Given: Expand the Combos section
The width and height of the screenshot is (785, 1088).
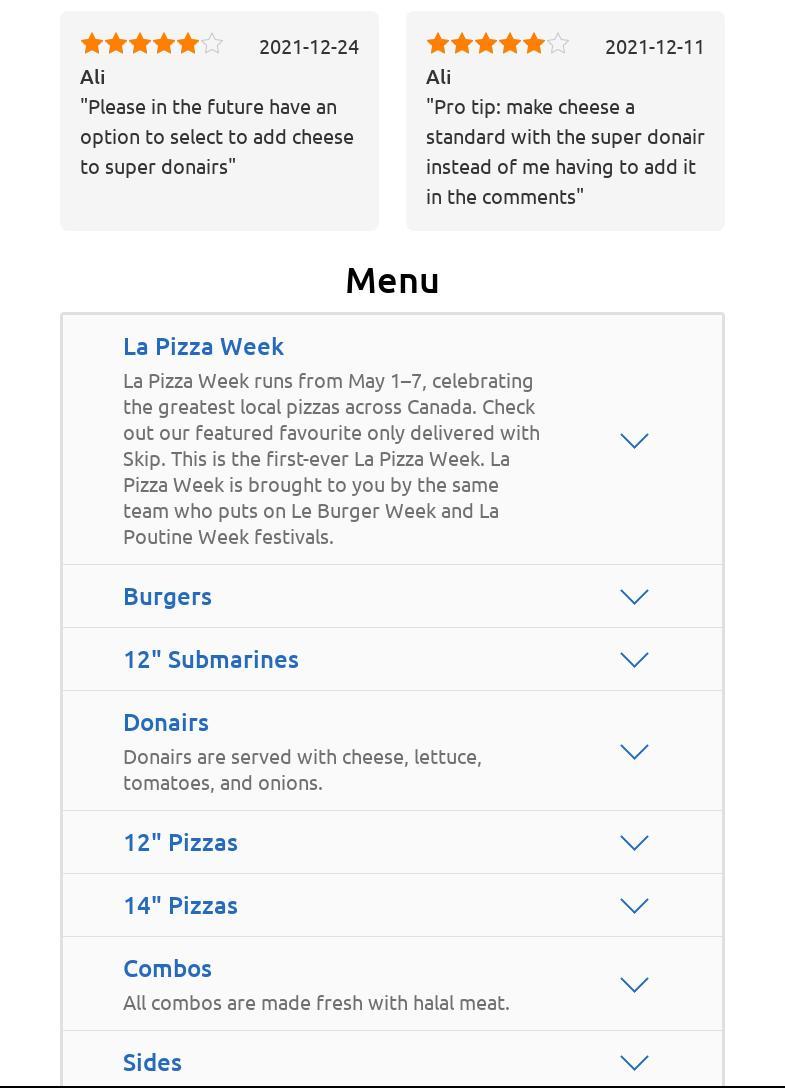Looking at the screenshot, I should tap(634, 985).
